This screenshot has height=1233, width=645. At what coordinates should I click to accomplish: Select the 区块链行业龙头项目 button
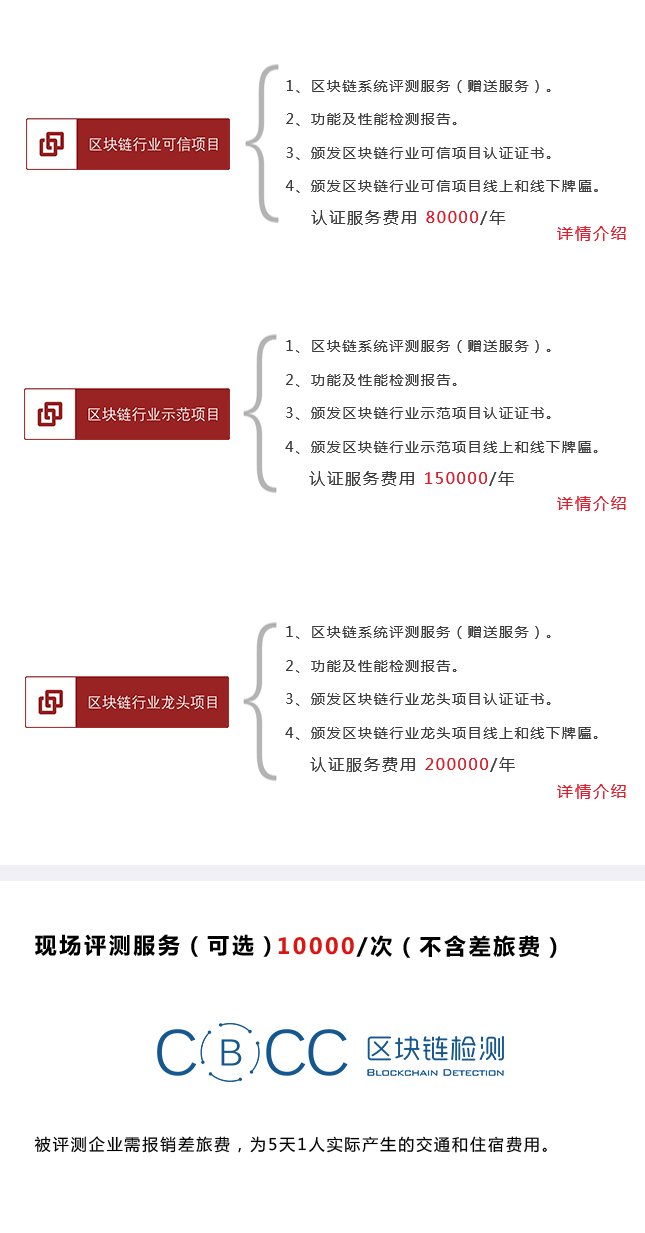coord(127,702)
